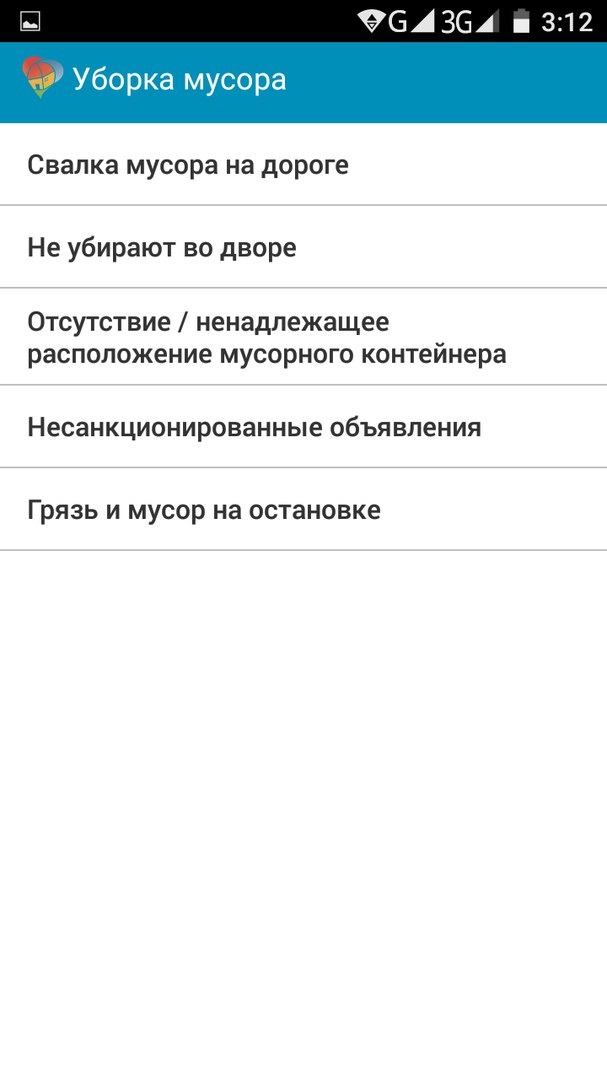The image size is (607, 1080).
Task: Tap the app icon beside "Уборка мусора"
Action: tap(42, 77)
